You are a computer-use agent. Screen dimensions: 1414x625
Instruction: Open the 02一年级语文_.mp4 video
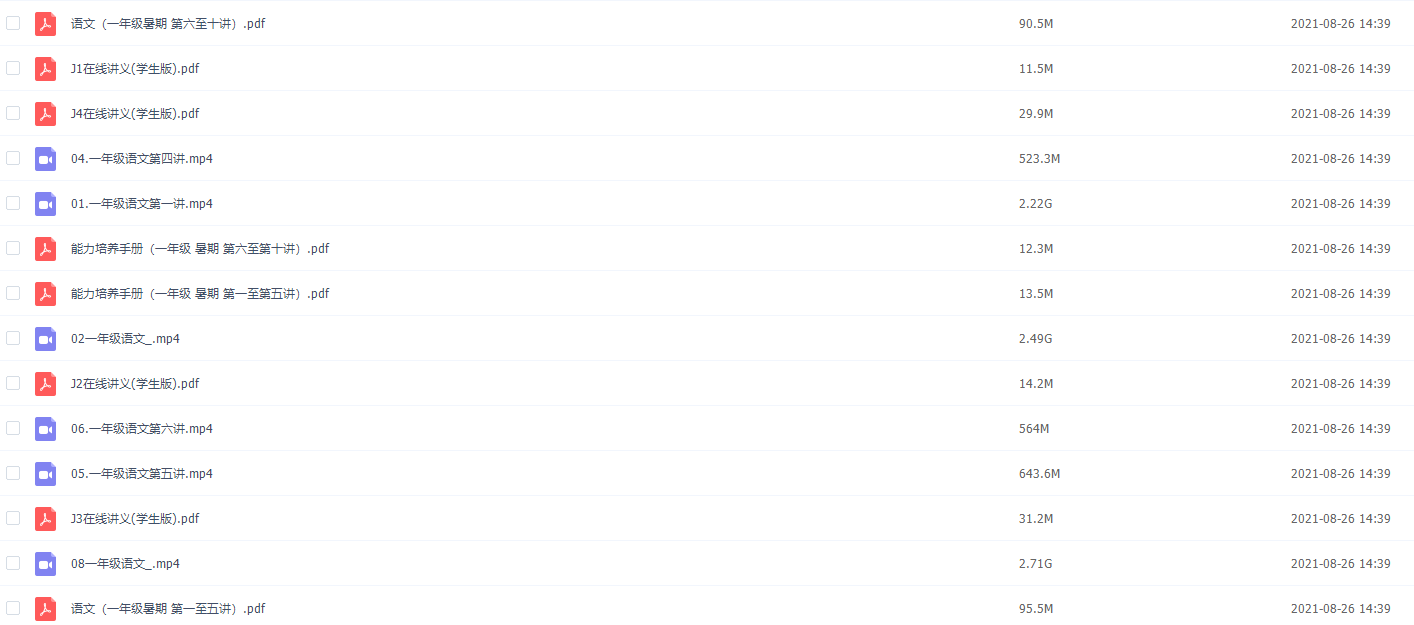[x=125, y=338]
